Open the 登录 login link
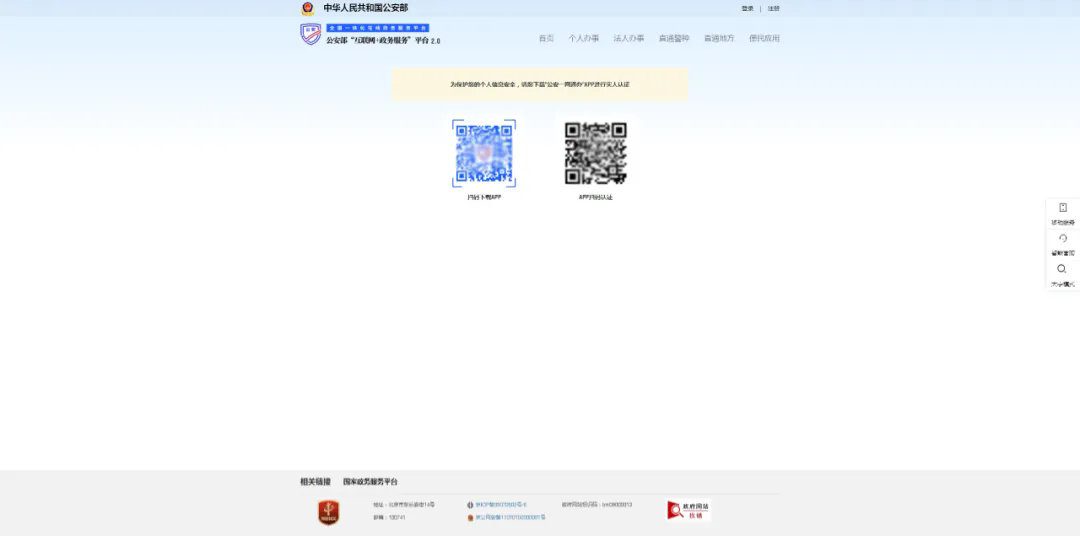The height and width of the screenshot is (536, 1080). [747, 8]
